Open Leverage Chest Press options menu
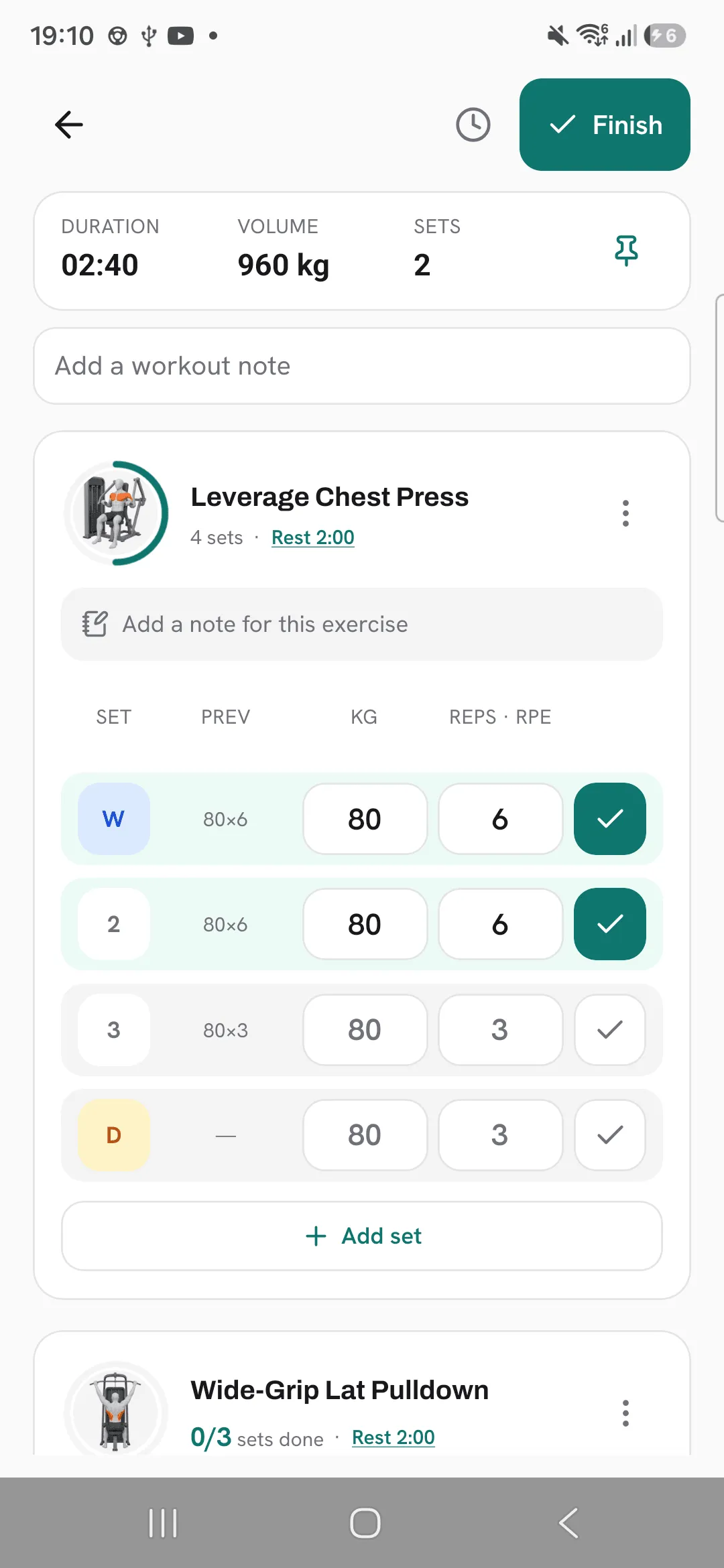Viewport: 724px width, 1568px height. [625, 513]
